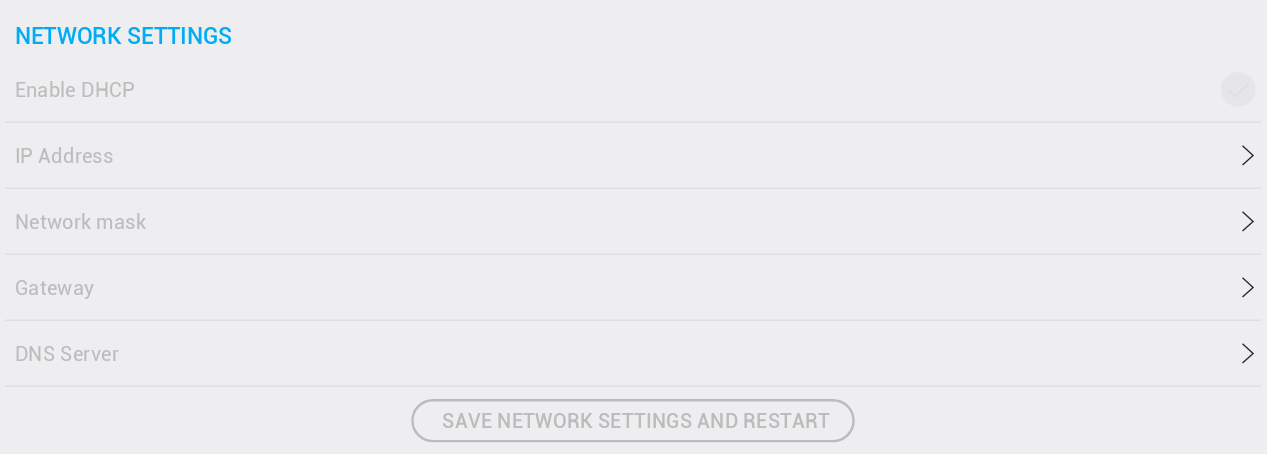Toggle the Enable DHCP checkbox
Viewport: 1267px width, 454px height.
click(x=1237, y=90)
